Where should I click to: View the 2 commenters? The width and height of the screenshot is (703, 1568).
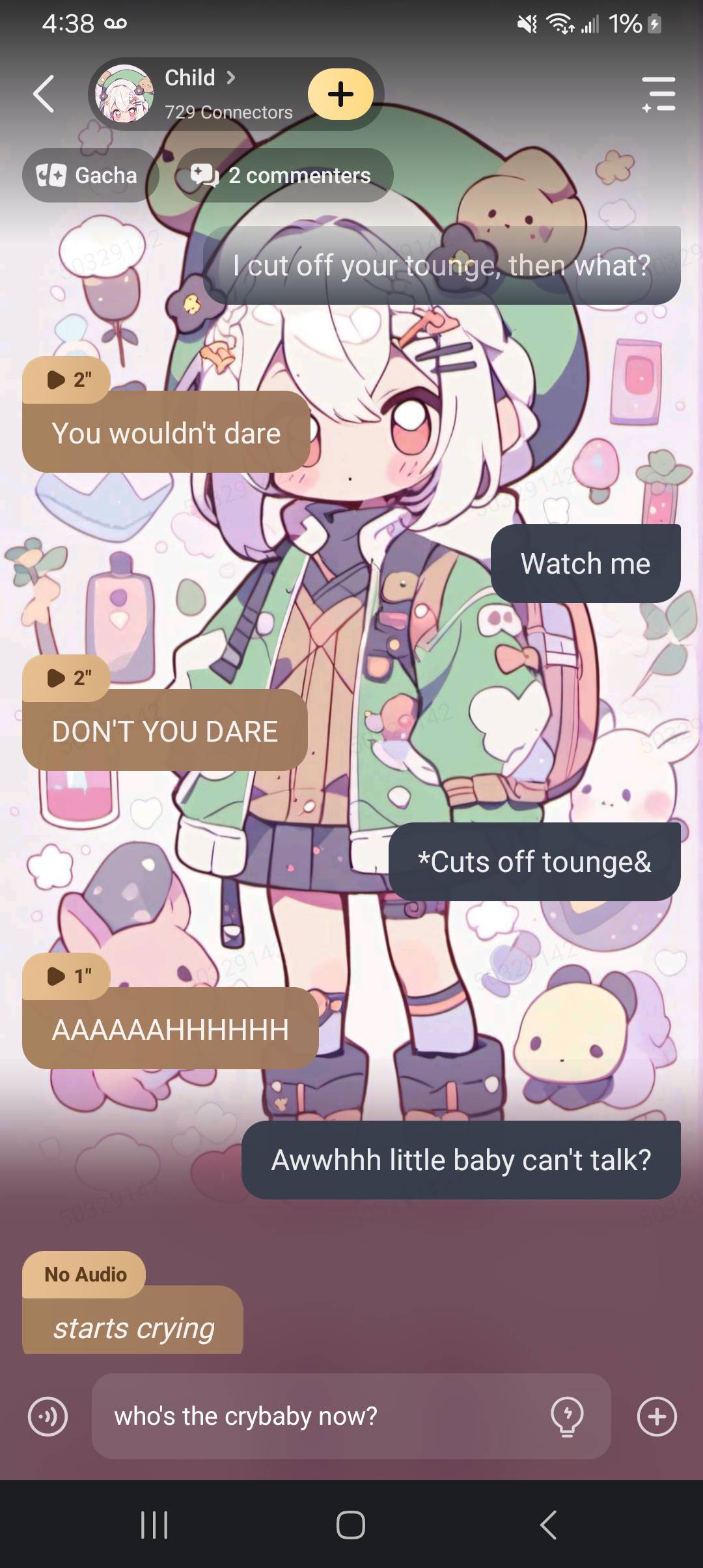pos(283,175)
